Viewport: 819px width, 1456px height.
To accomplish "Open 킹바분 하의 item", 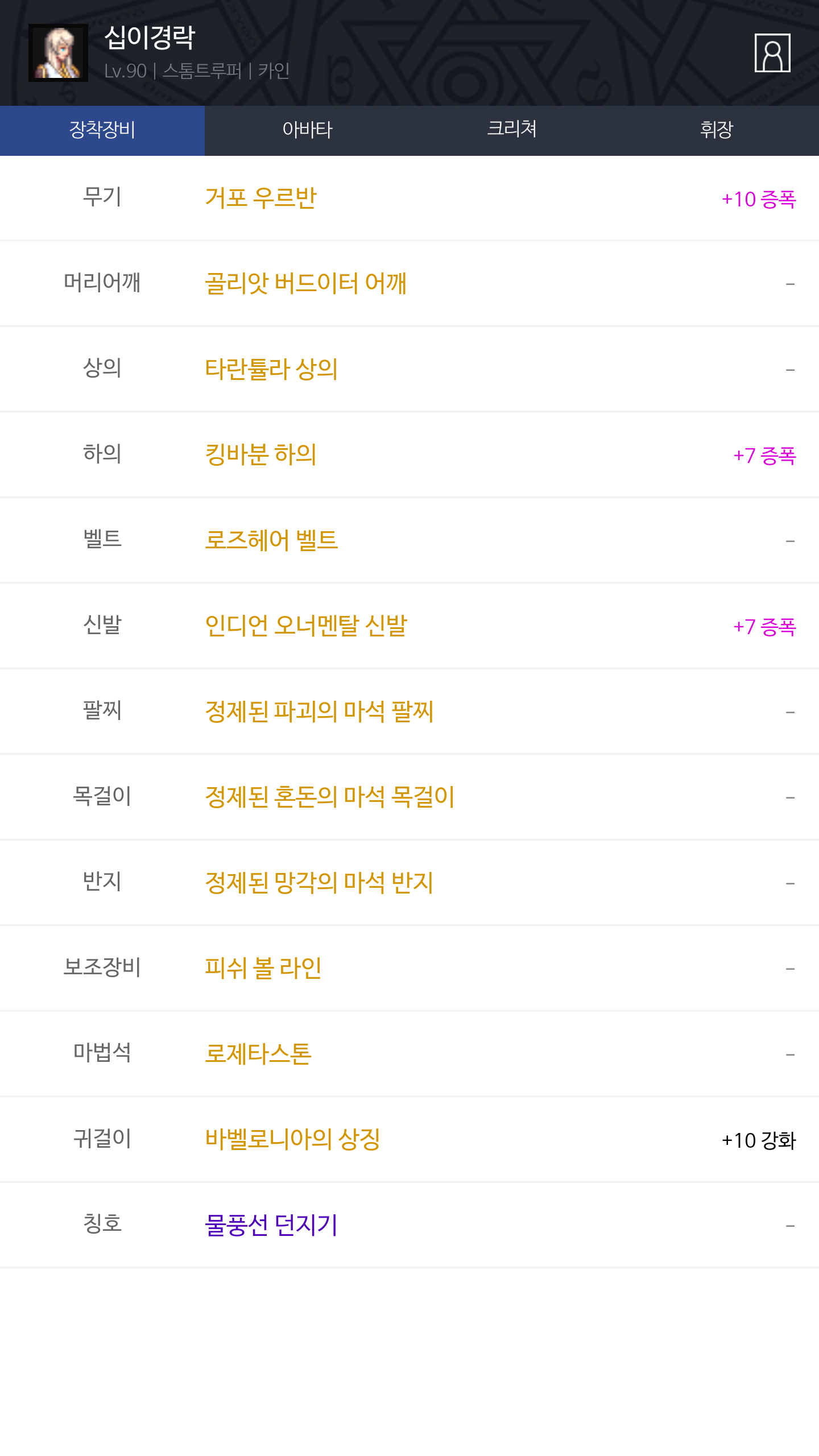I will [260, 454].
